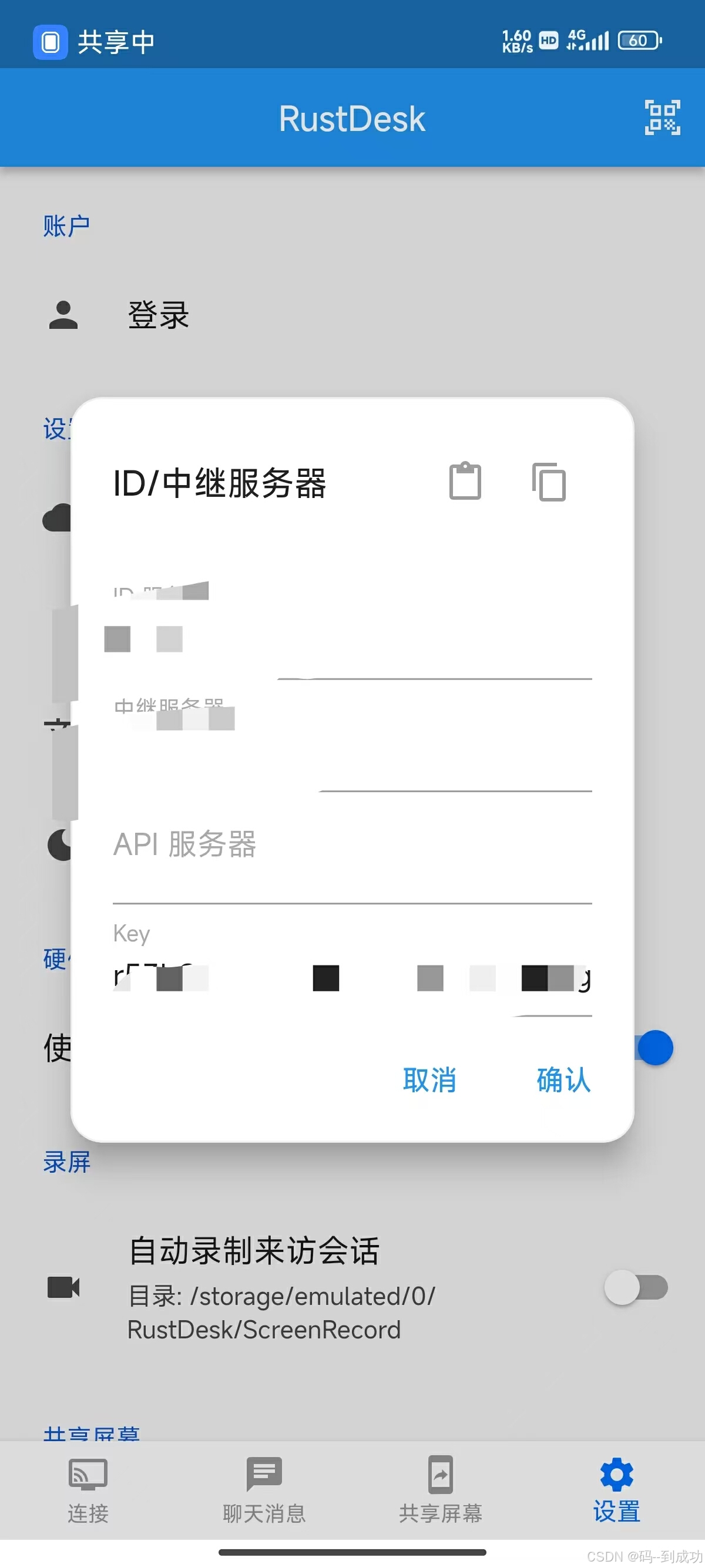Switch to the 连接 tab

click(x=88, y=1490)
